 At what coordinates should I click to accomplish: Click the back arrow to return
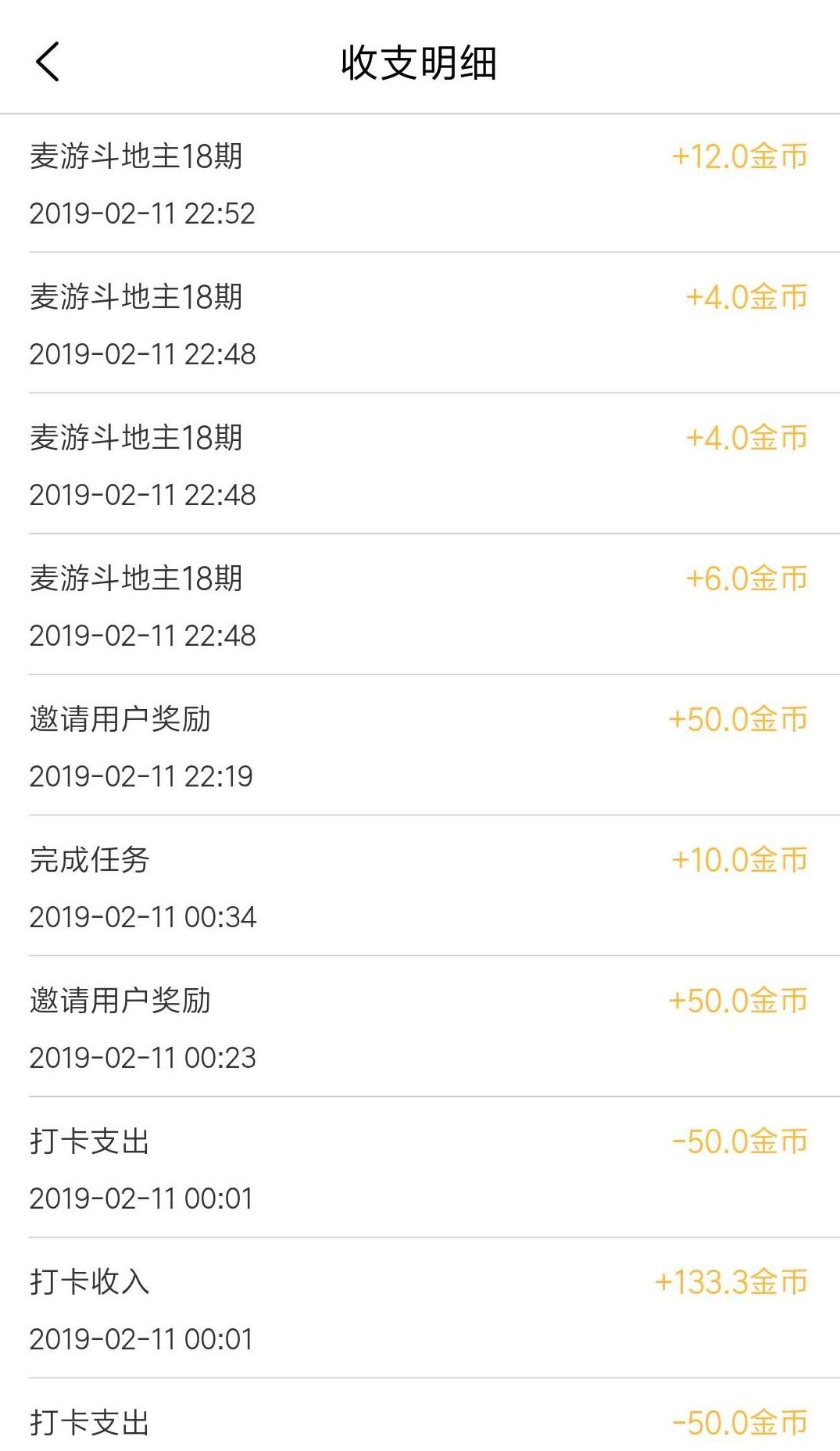(x=48, y=61)
